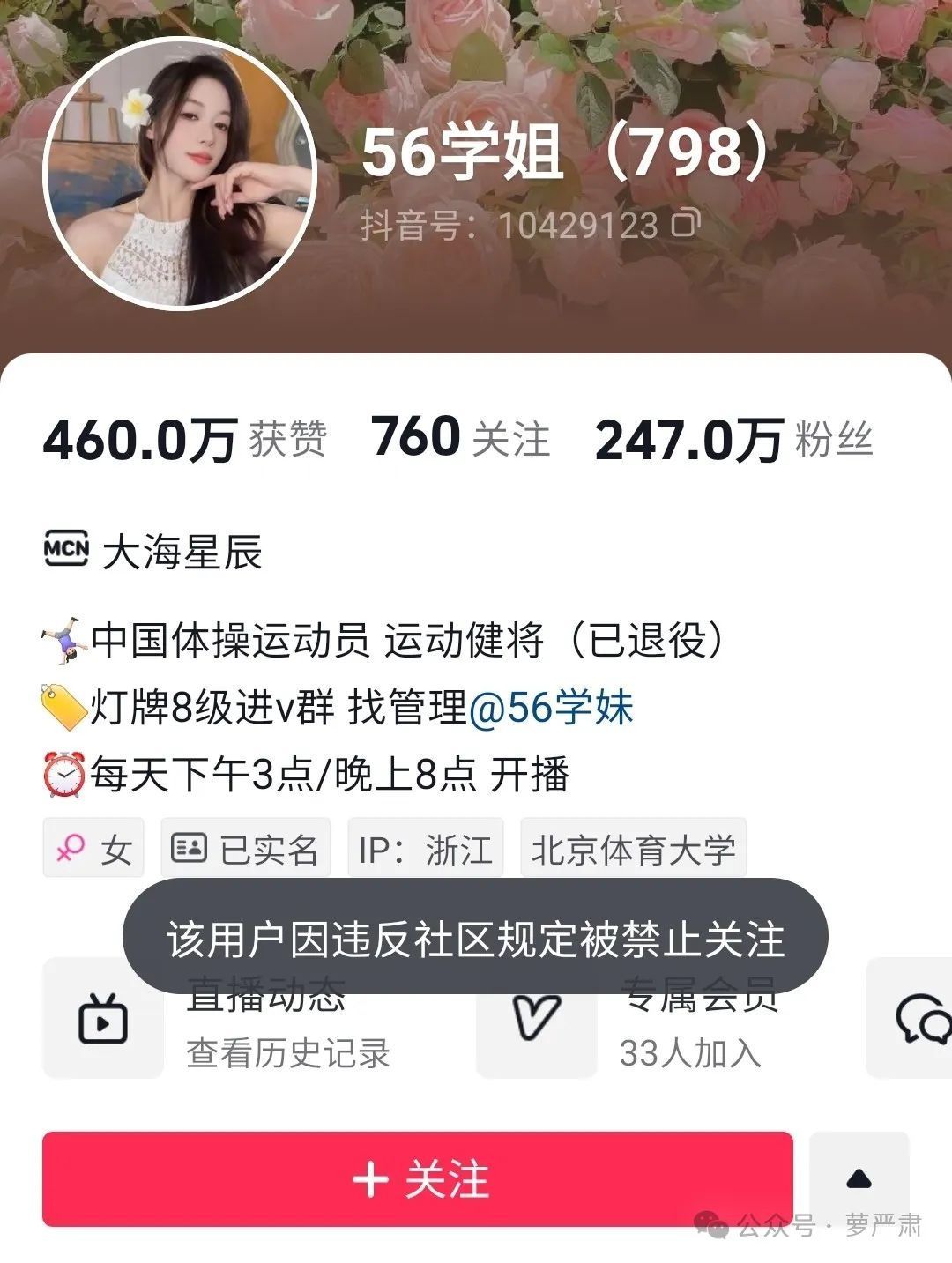Open the 760 following list
Screen dimensions: 952x1263
460,438
